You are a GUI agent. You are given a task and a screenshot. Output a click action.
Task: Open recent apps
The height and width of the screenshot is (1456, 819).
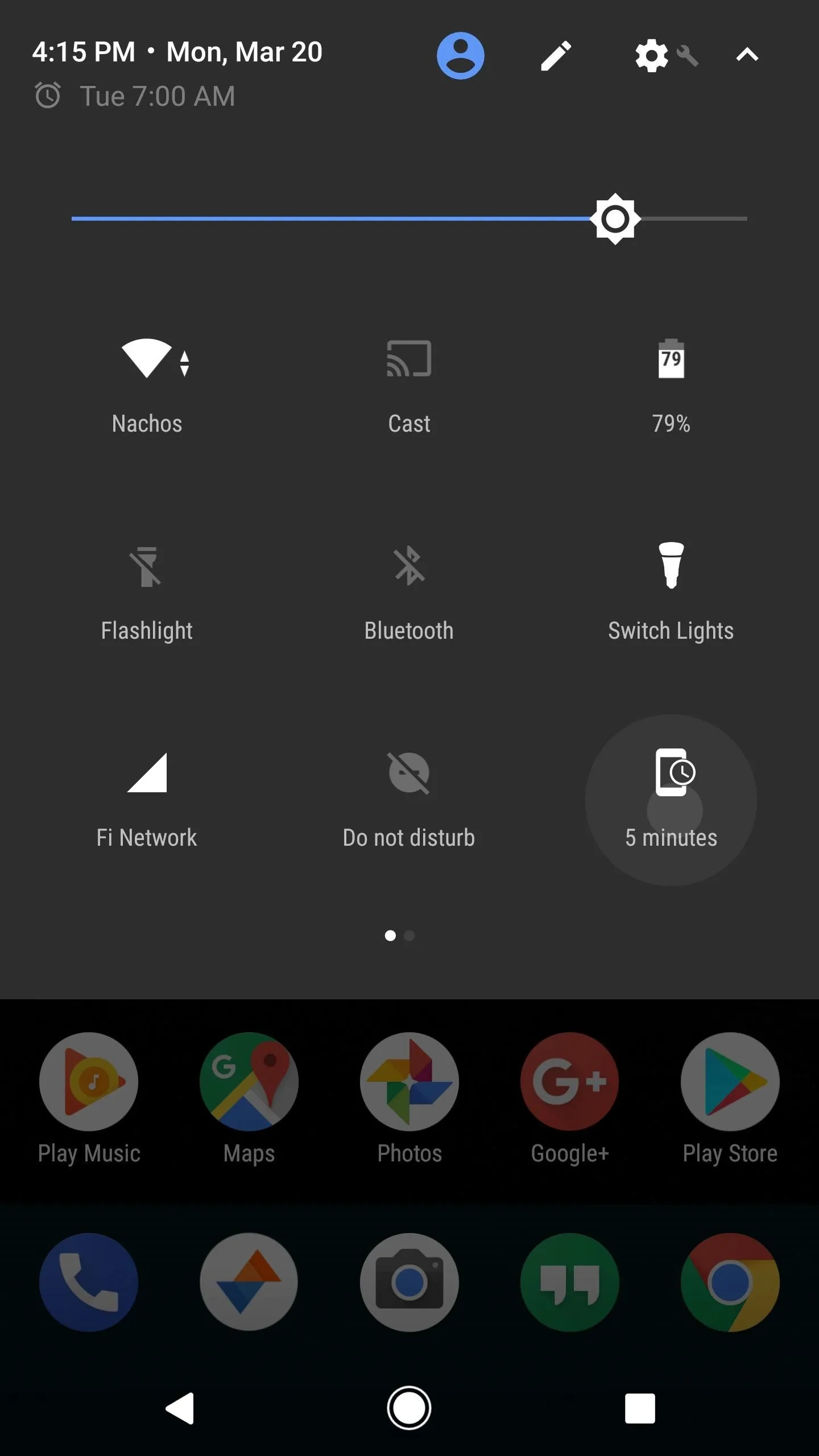coord(640,1408)
